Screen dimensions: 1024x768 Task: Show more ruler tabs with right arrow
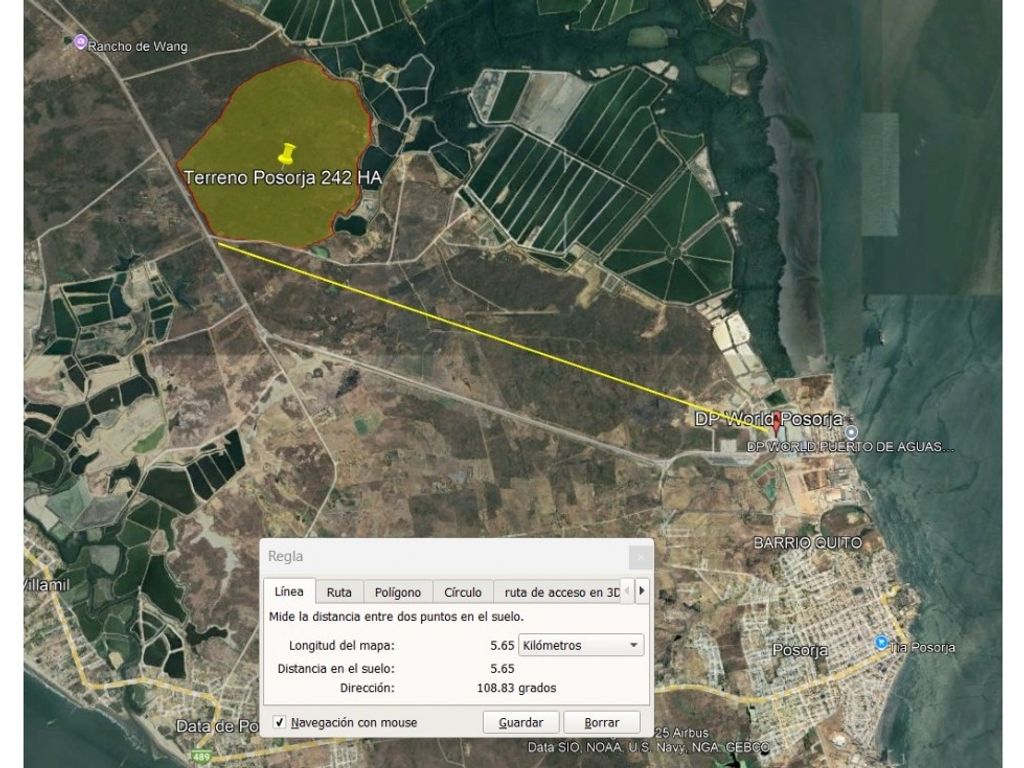(641, 591)
